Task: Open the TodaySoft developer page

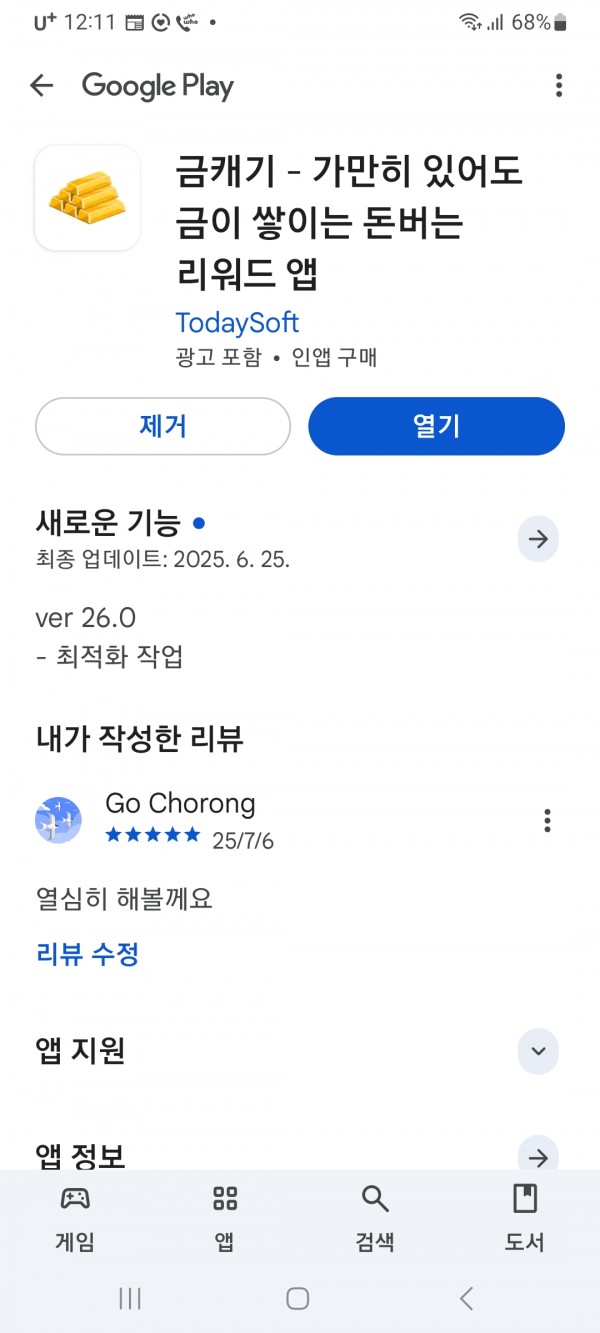Action: 237,323
